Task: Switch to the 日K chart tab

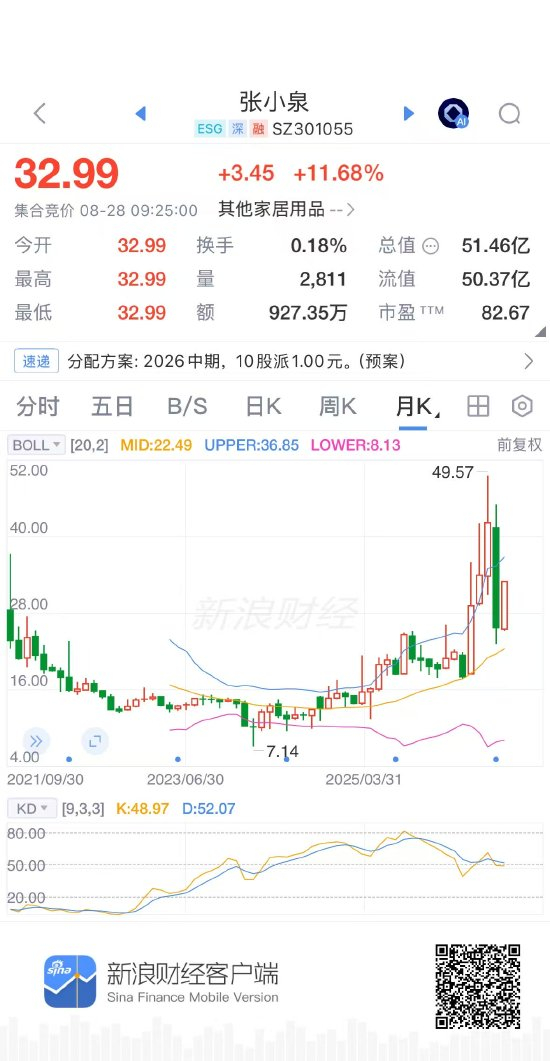Action: tap(262, 407)
